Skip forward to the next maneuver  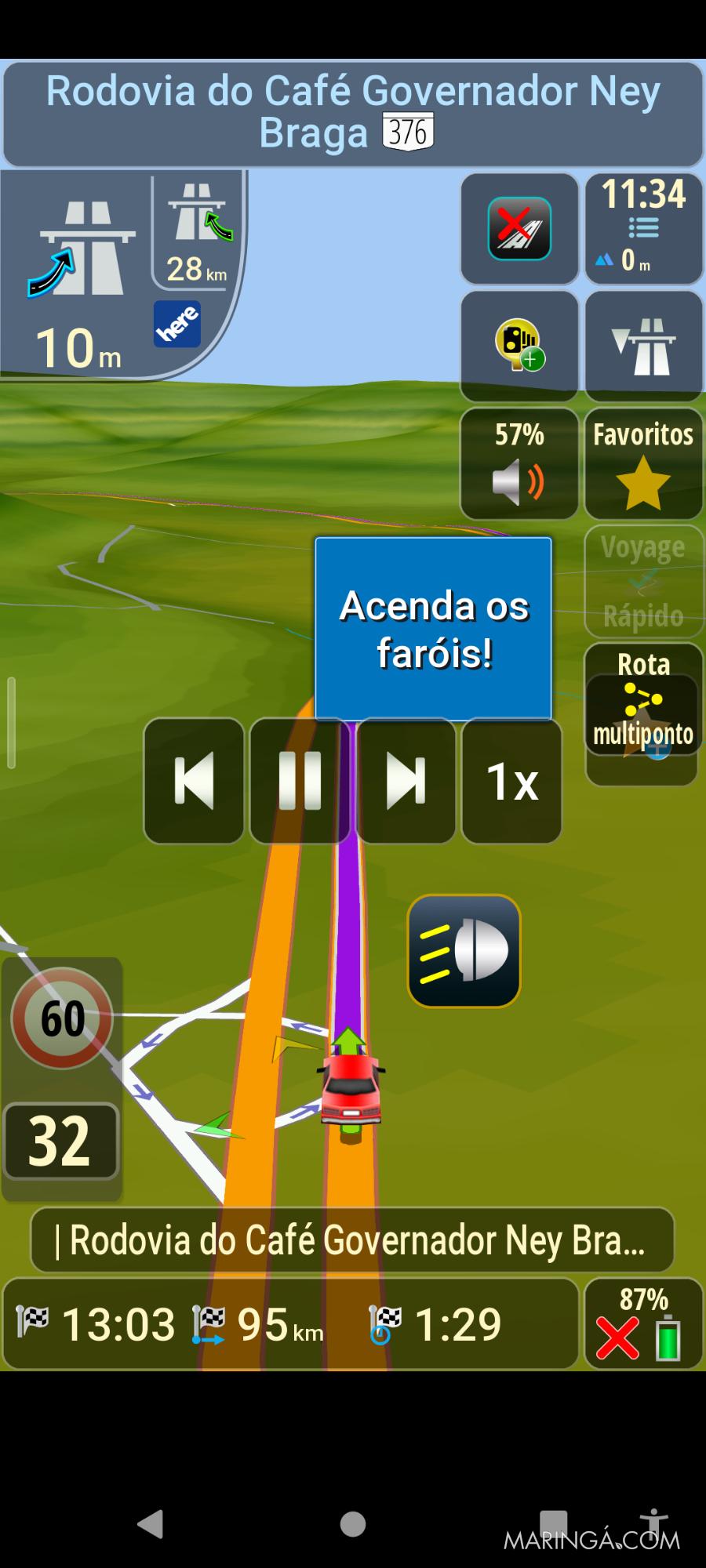coord(406,780)
